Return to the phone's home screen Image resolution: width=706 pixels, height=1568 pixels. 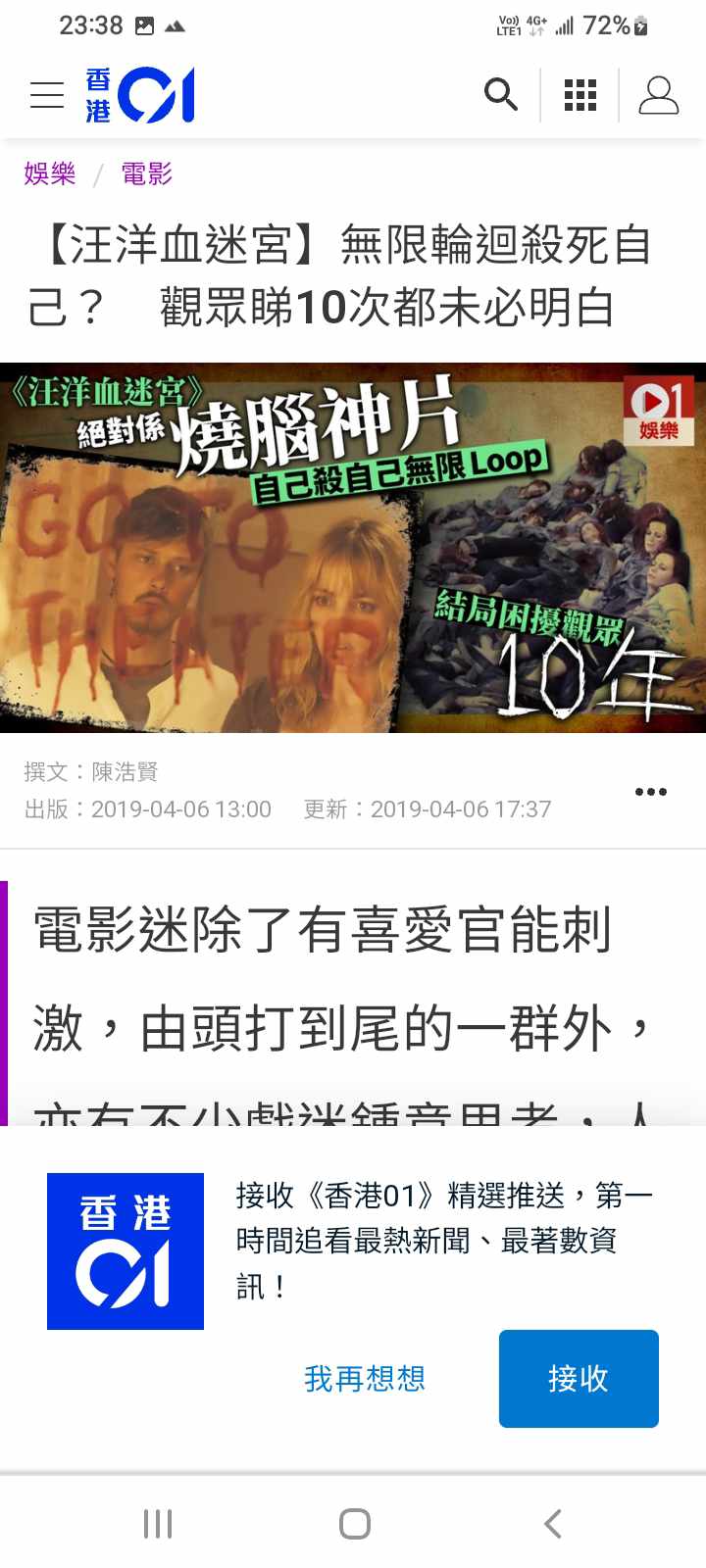tap(354, 1524)
